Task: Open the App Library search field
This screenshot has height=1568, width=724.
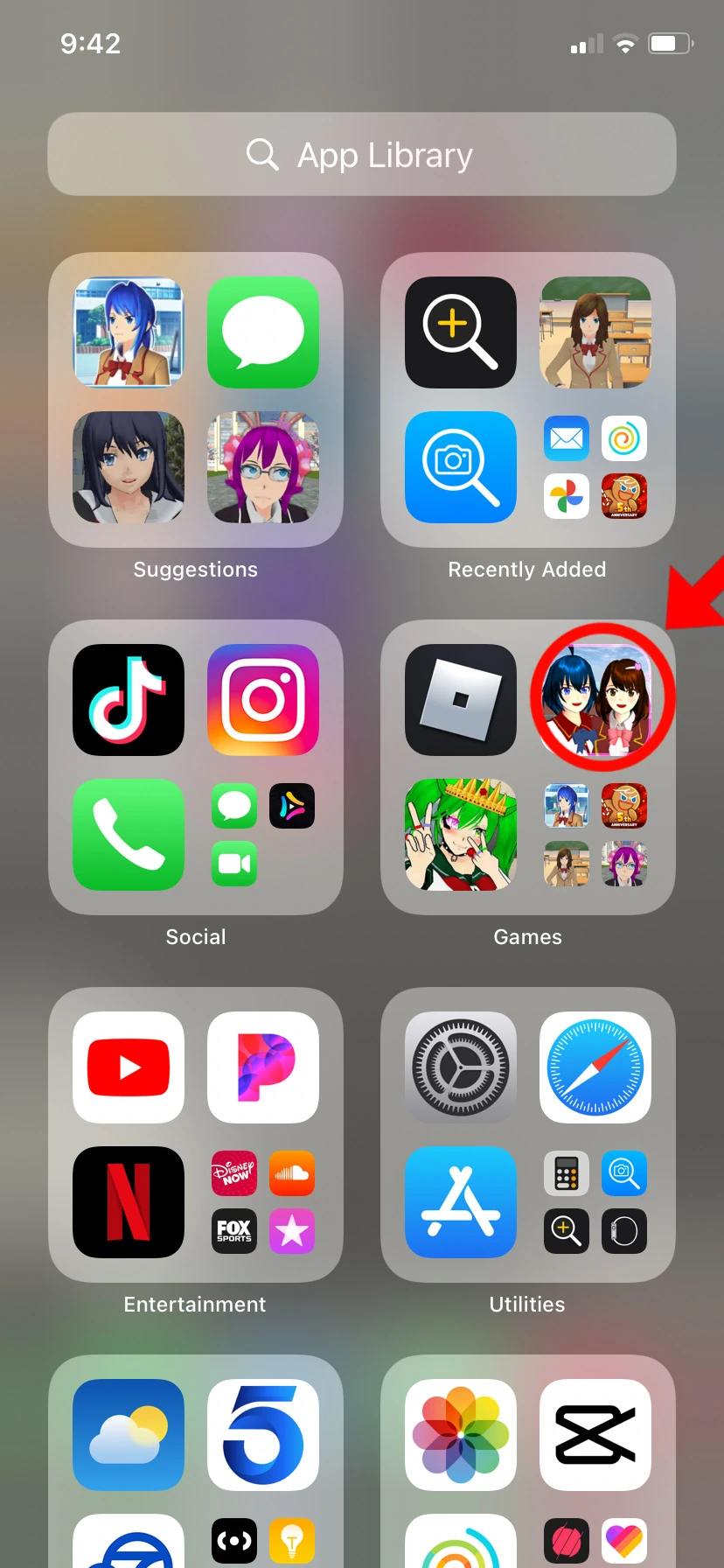Action: point(362,155)
